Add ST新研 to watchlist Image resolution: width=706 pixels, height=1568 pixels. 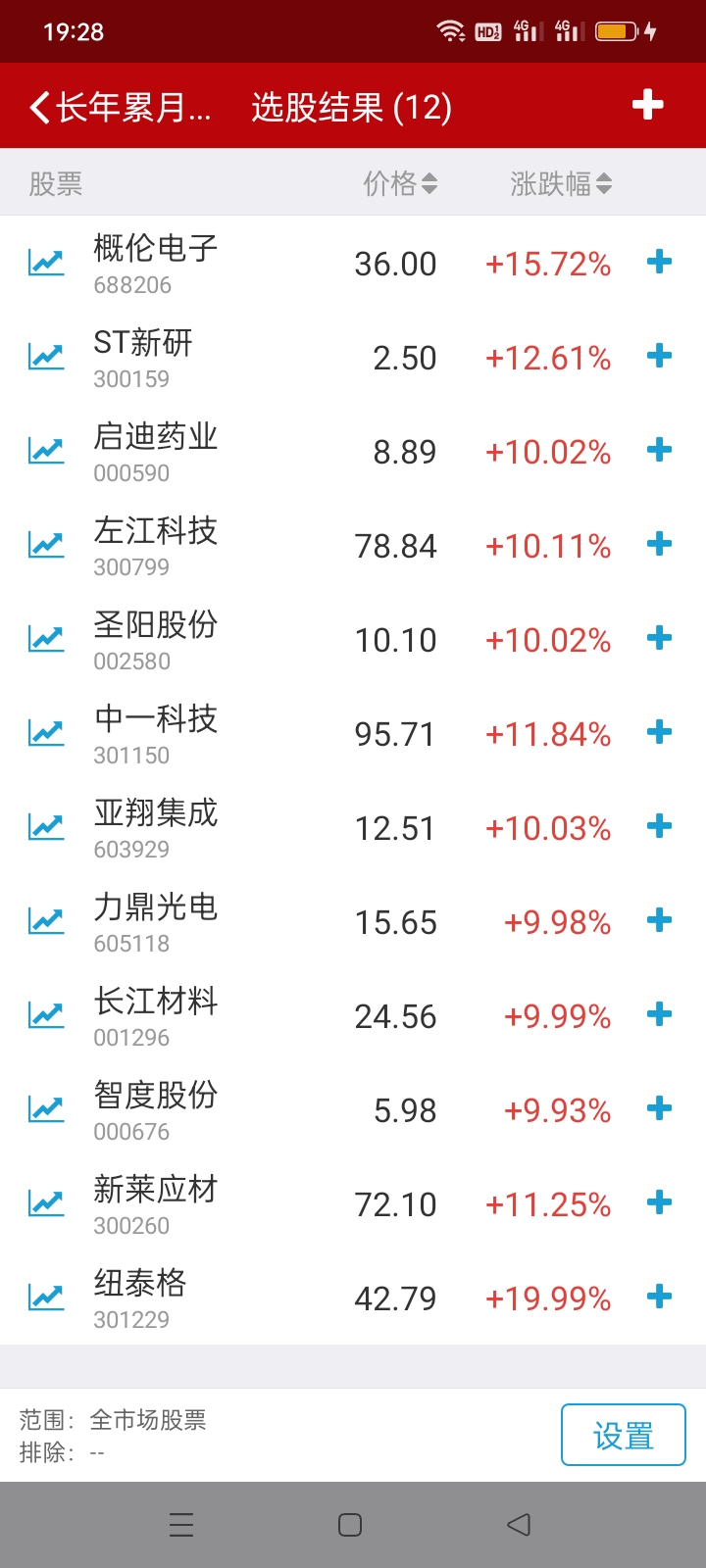point(659,356)
